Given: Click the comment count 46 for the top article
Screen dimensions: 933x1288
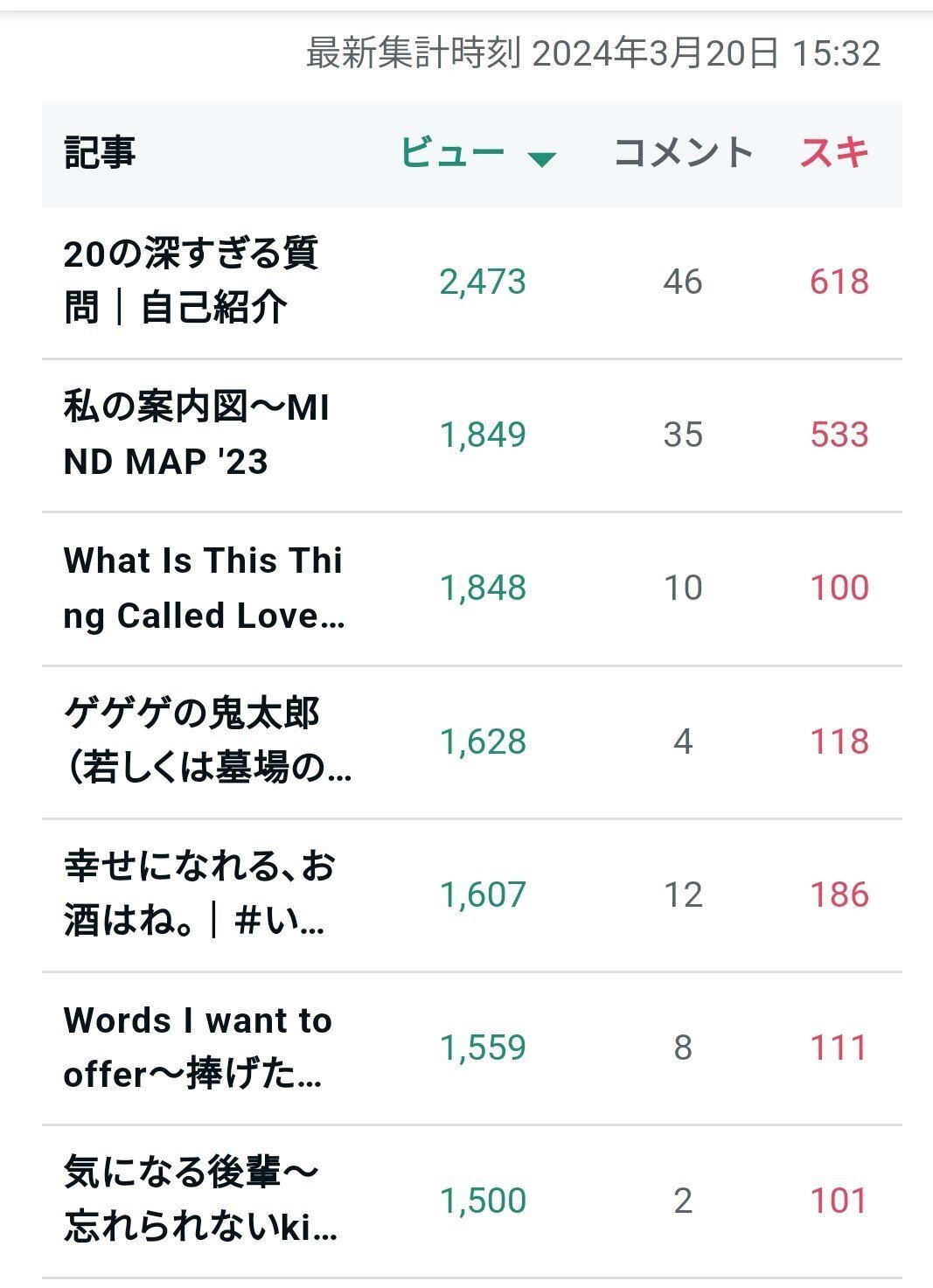Looking at the screenshot, I should click(x=687, y=282).
